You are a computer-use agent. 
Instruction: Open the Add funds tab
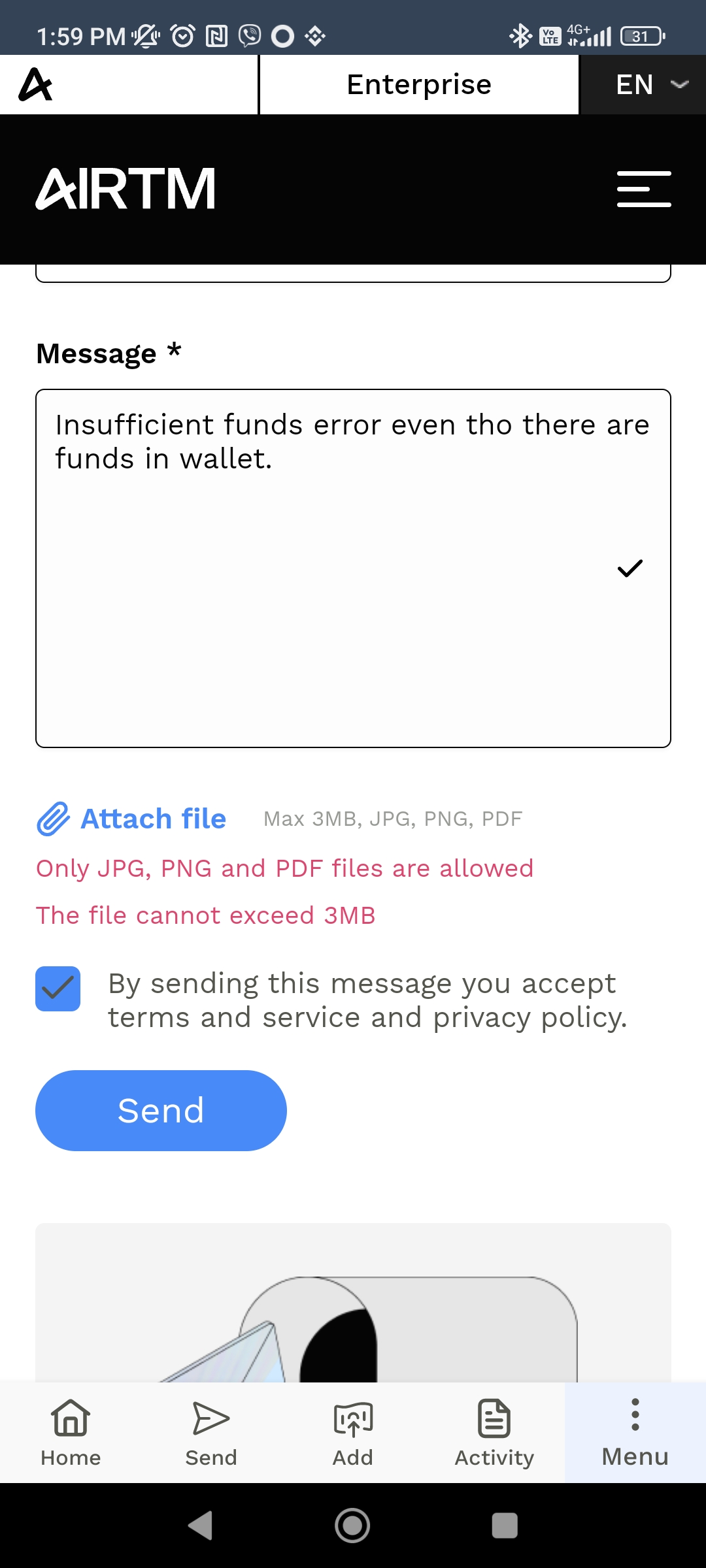[353, 1432]
